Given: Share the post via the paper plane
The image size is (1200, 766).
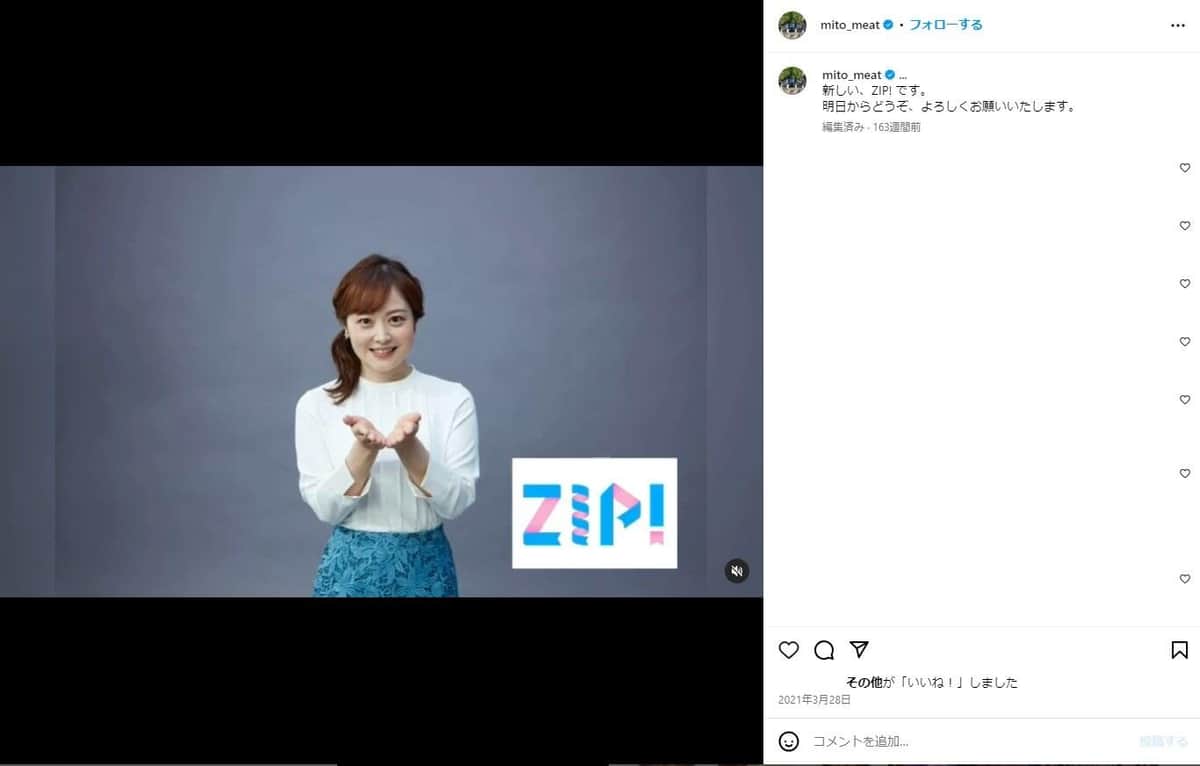Looking at the screenshot, I should pos(859,650).
